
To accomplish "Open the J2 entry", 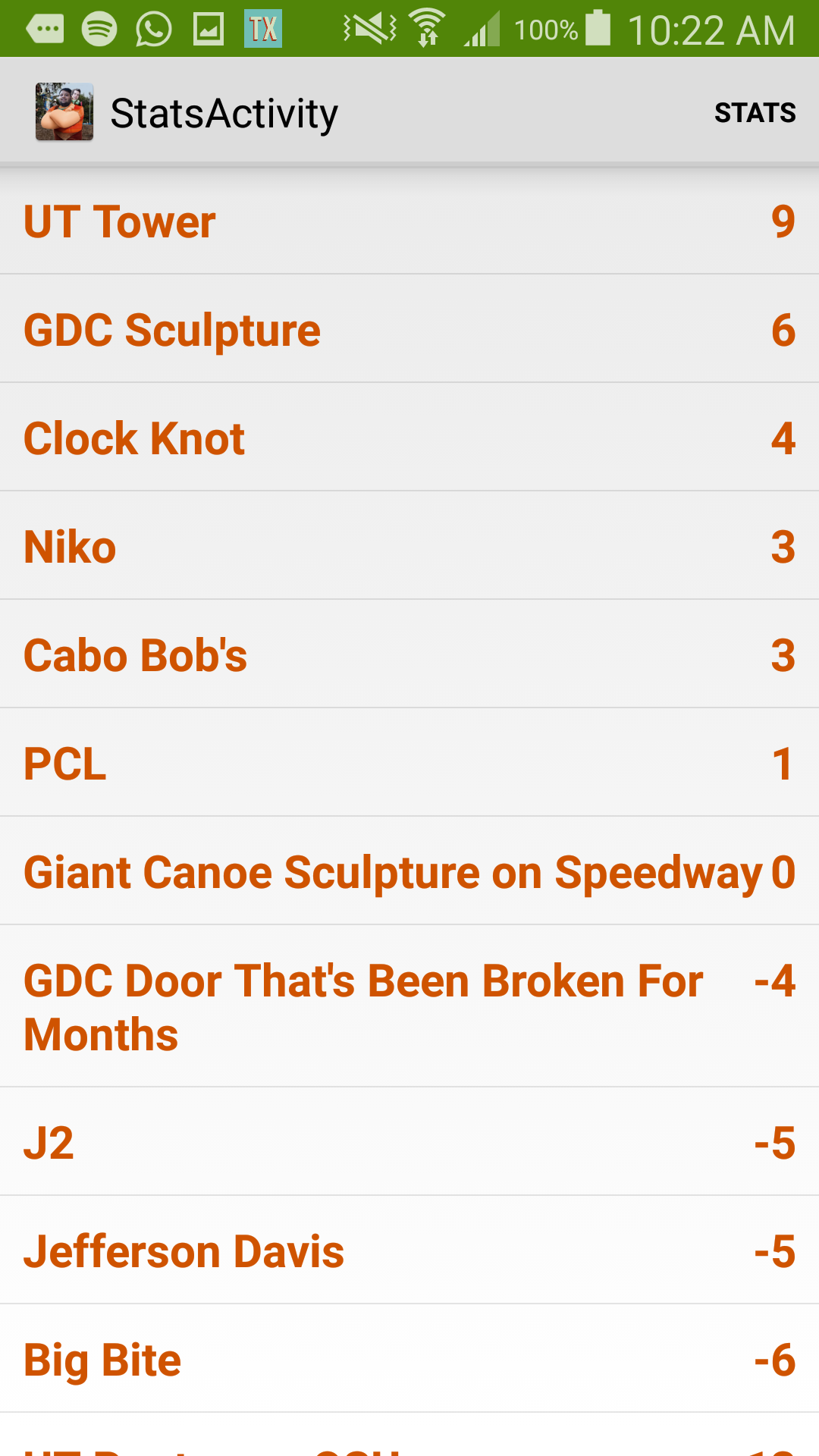I will point(409,1143).
